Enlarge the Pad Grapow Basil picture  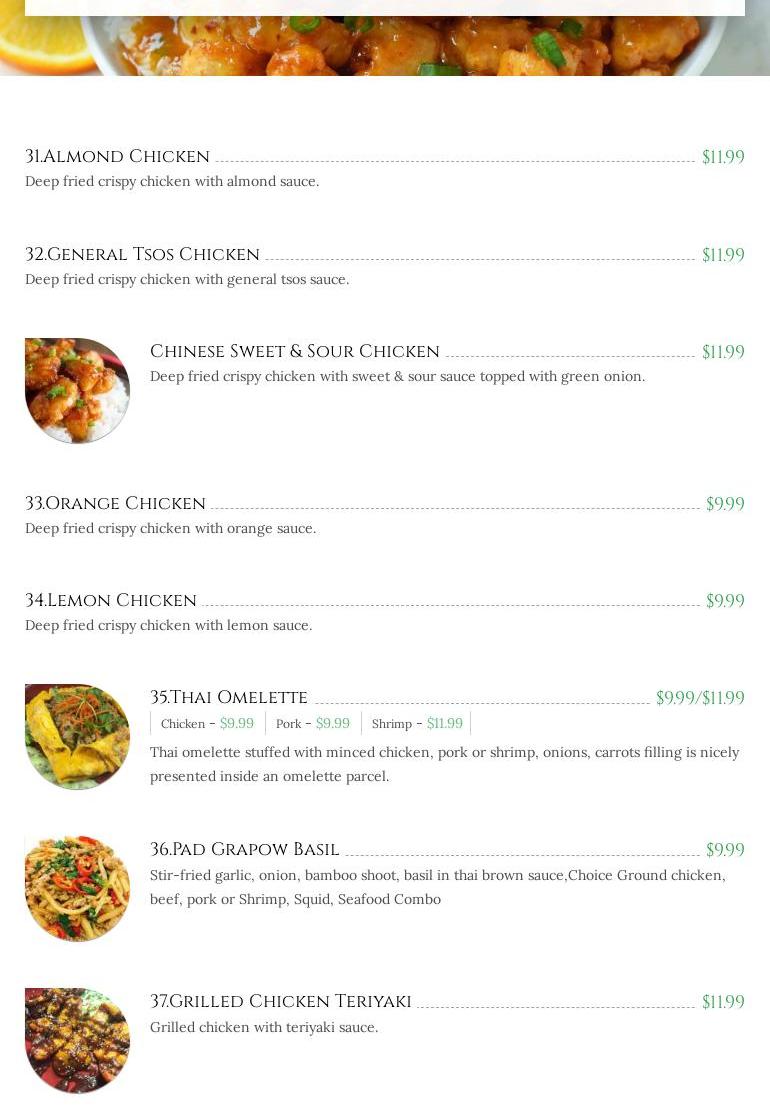[77, 888]
